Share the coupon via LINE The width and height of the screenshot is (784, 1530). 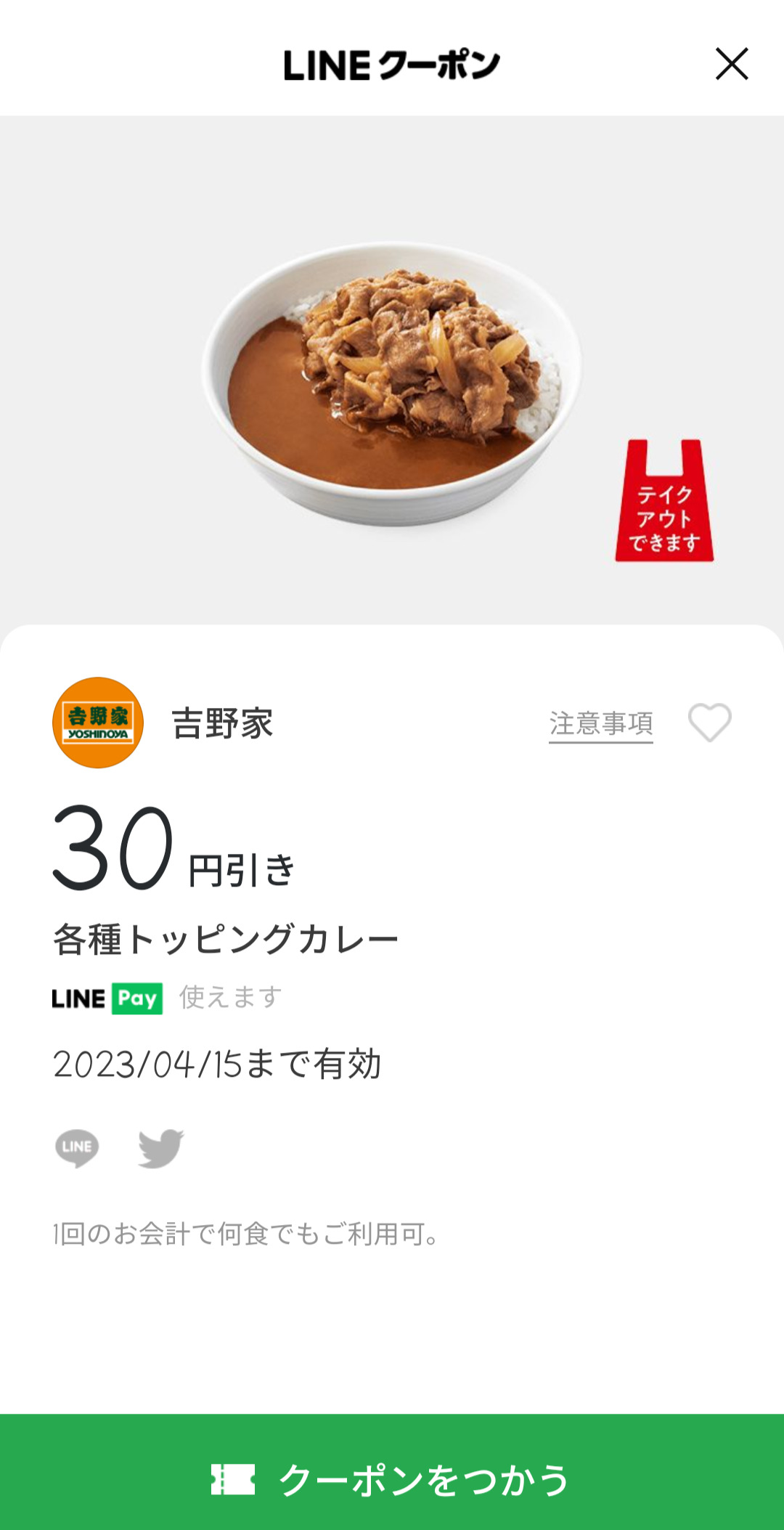click(x=77, y=1148)
